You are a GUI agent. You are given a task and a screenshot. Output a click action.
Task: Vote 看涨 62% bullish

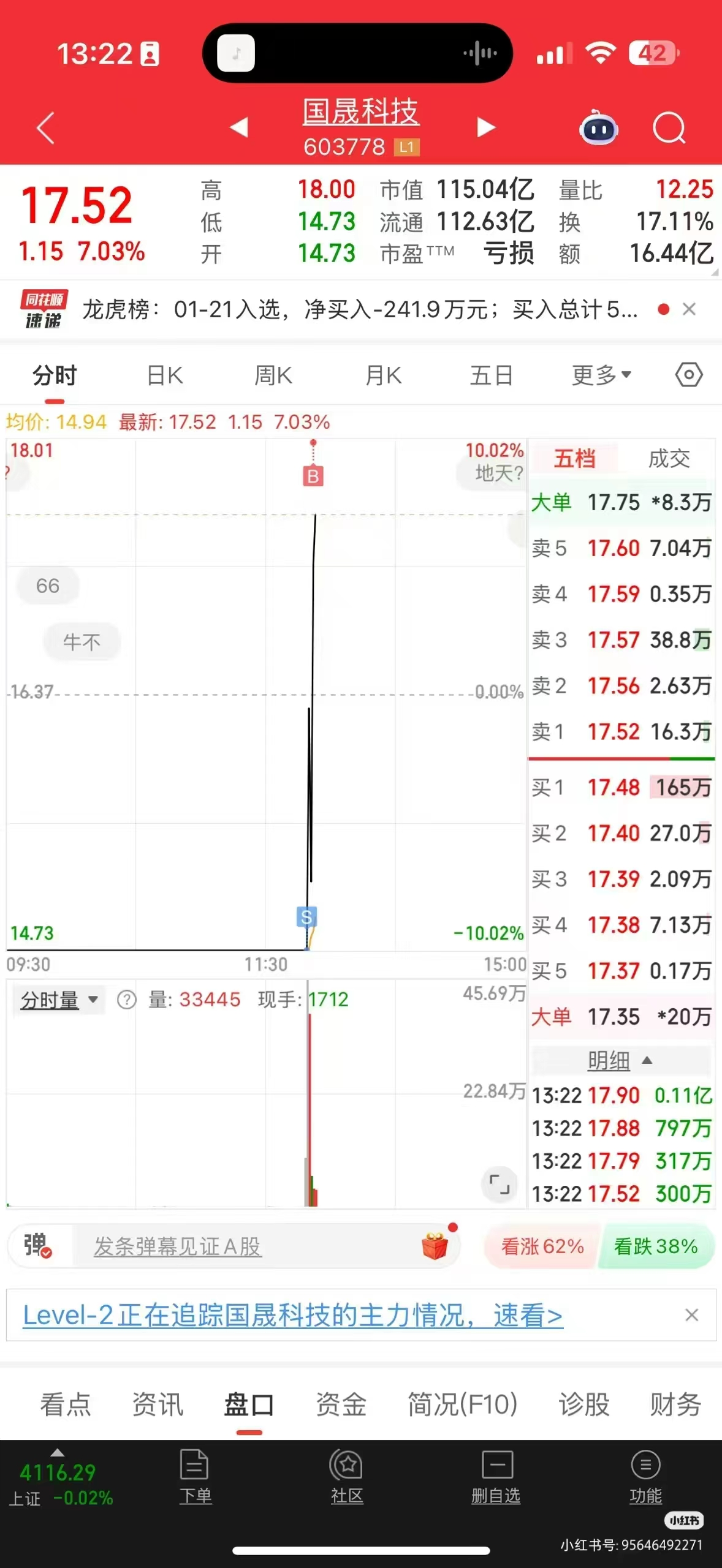(542, 1246)
